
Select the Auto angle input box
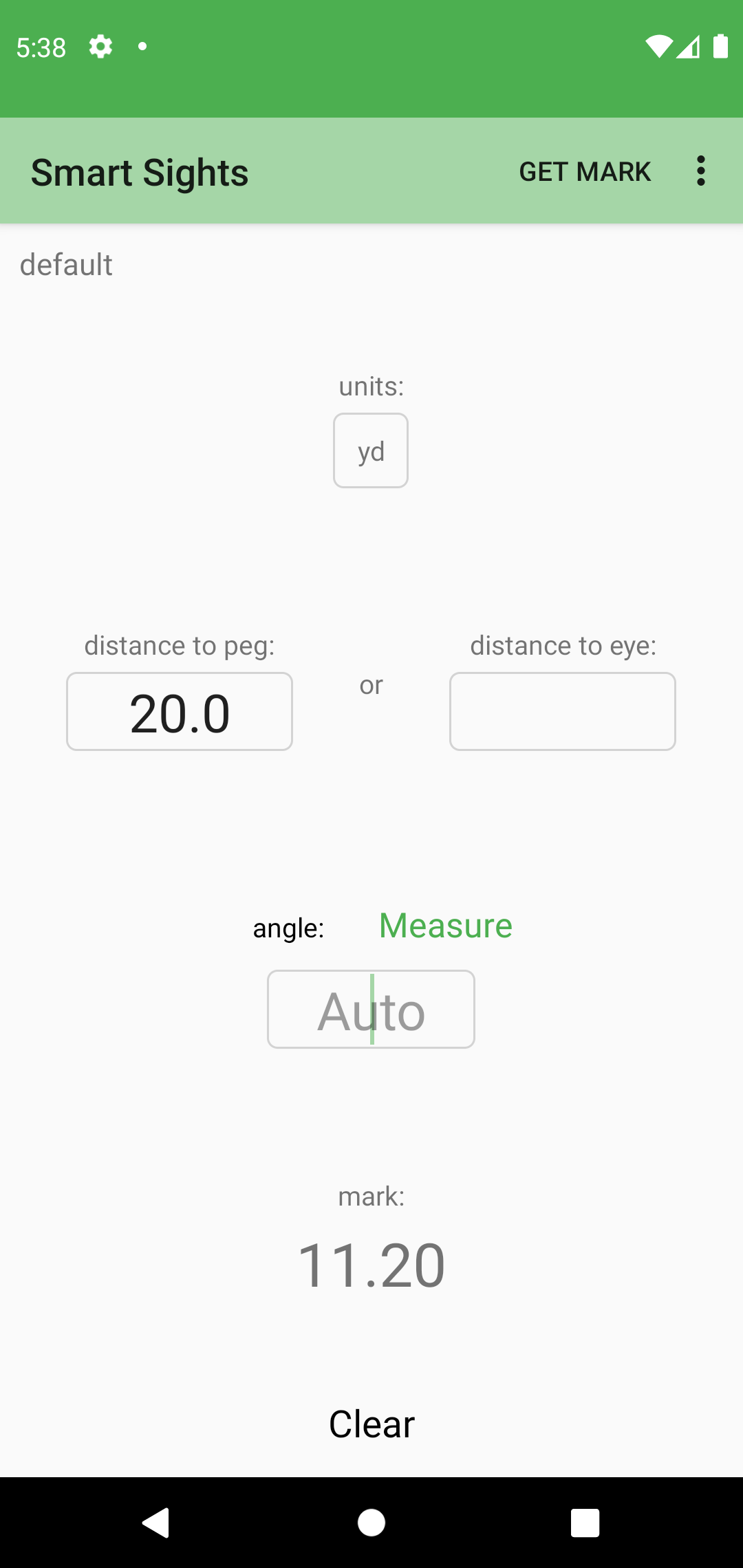pyautogui.click(x=371, y=1010)
